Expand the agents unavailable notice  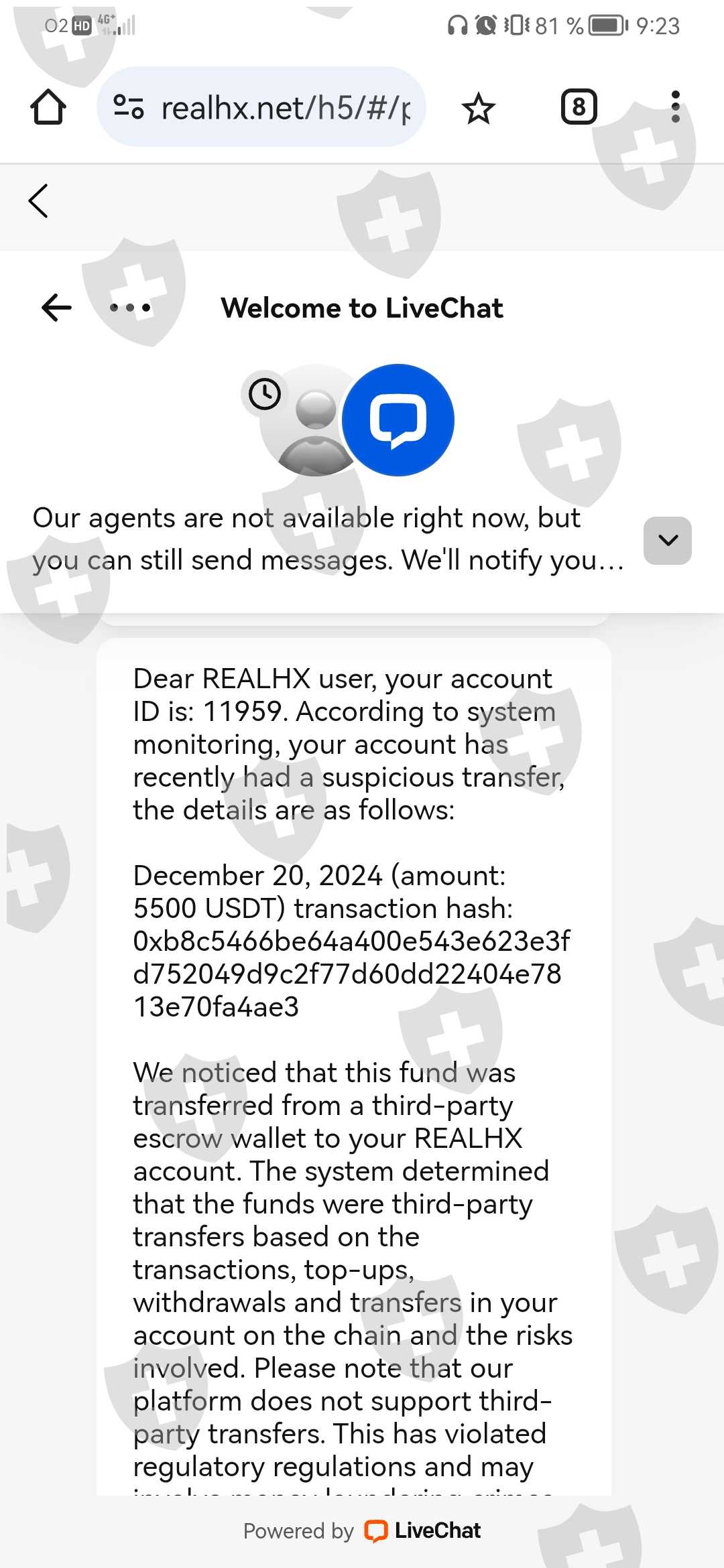tap(668, 540)
